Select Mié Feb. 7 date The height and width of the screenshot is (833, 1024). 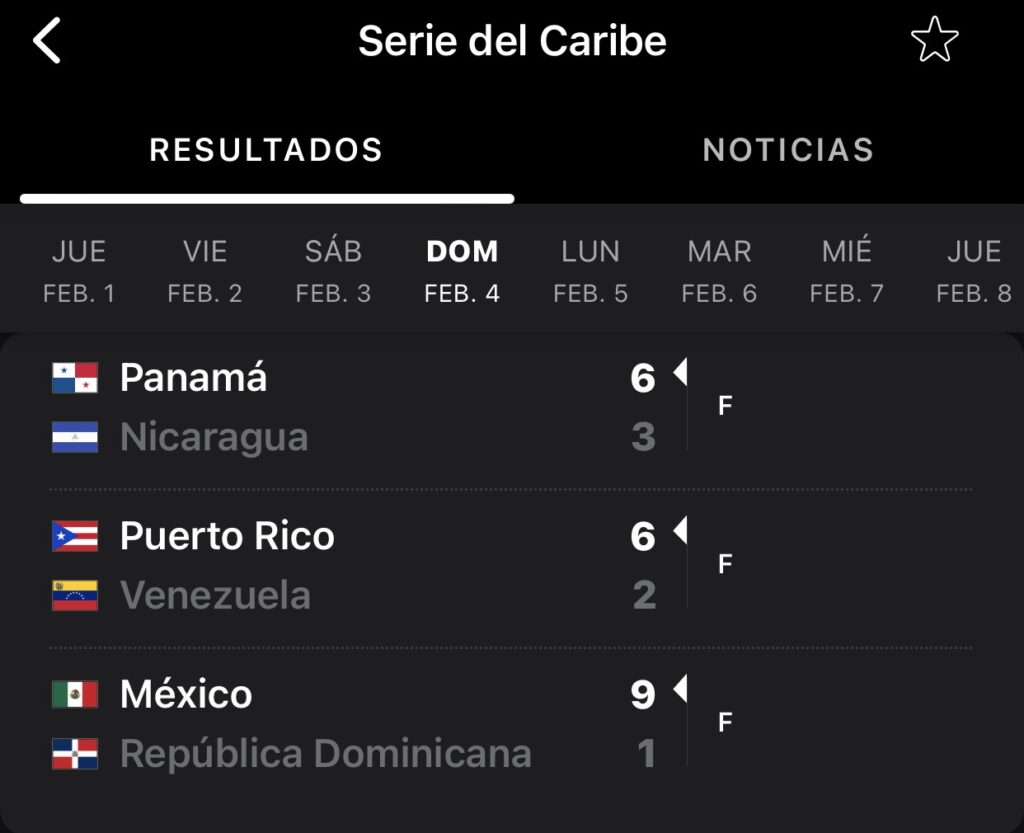click(847, 271)
